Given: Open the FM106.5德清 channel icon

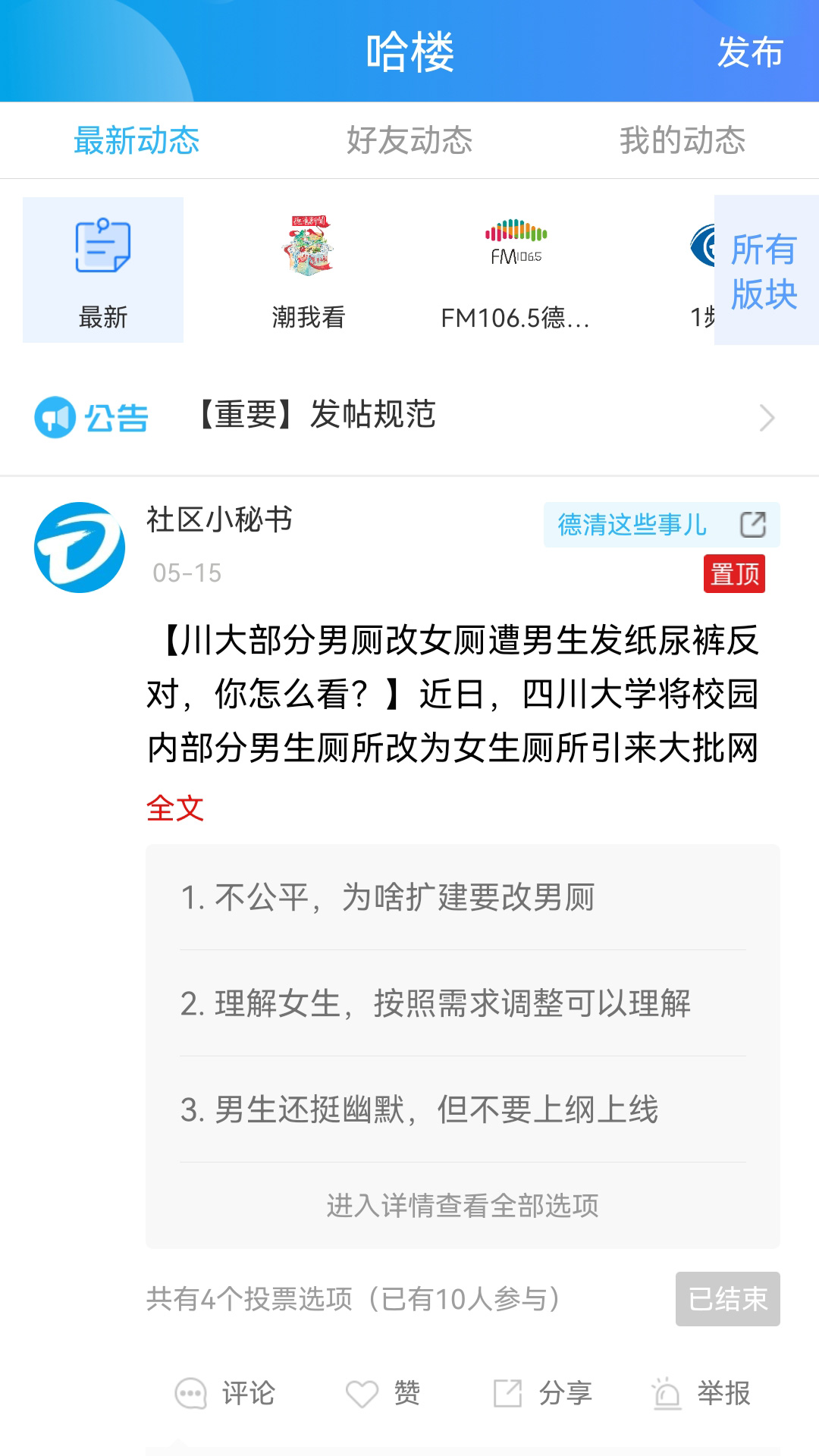Looking at the screenshot, I should 516,246.
